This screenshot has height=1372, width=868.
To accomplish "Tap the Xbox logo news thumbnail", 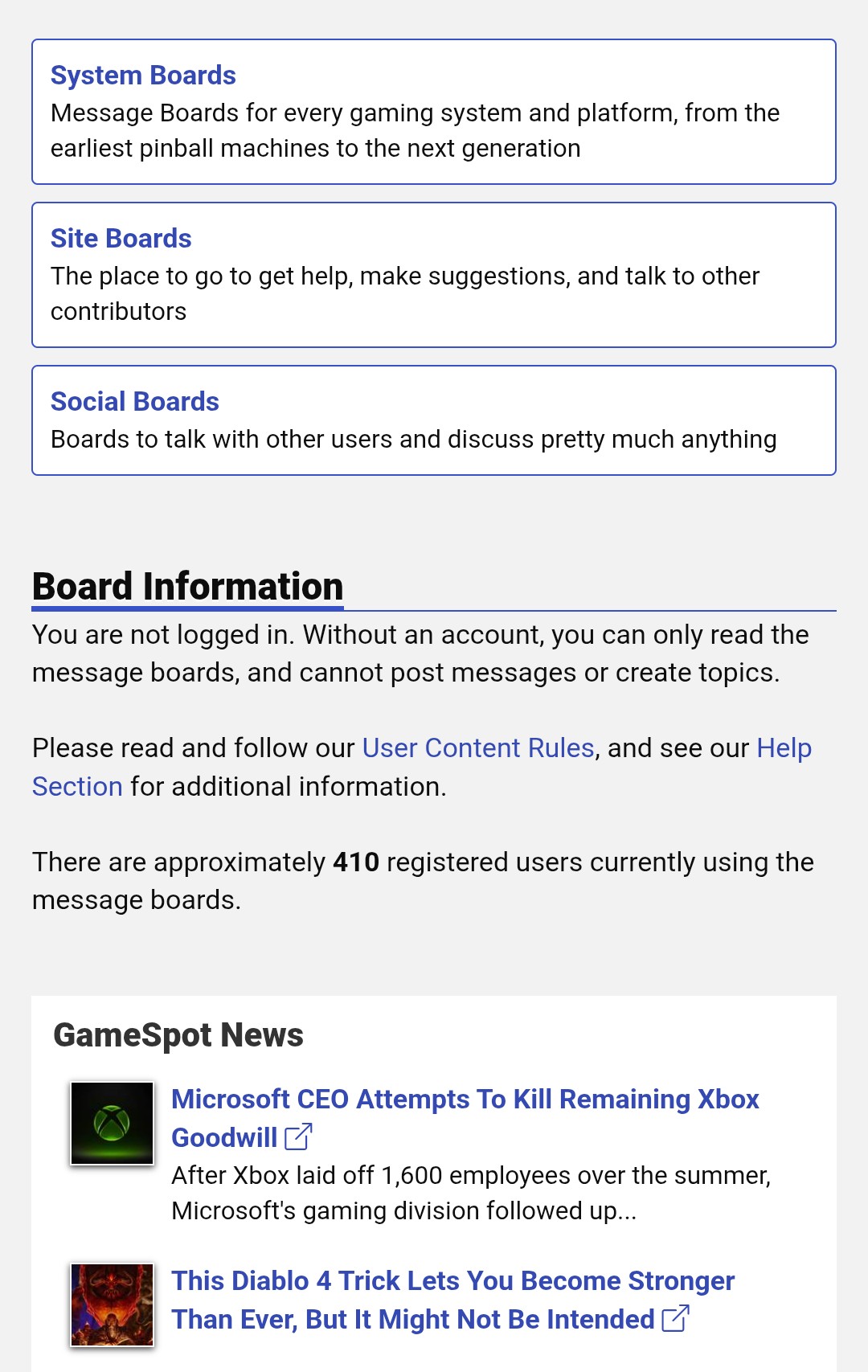I will coord(112,1123).
